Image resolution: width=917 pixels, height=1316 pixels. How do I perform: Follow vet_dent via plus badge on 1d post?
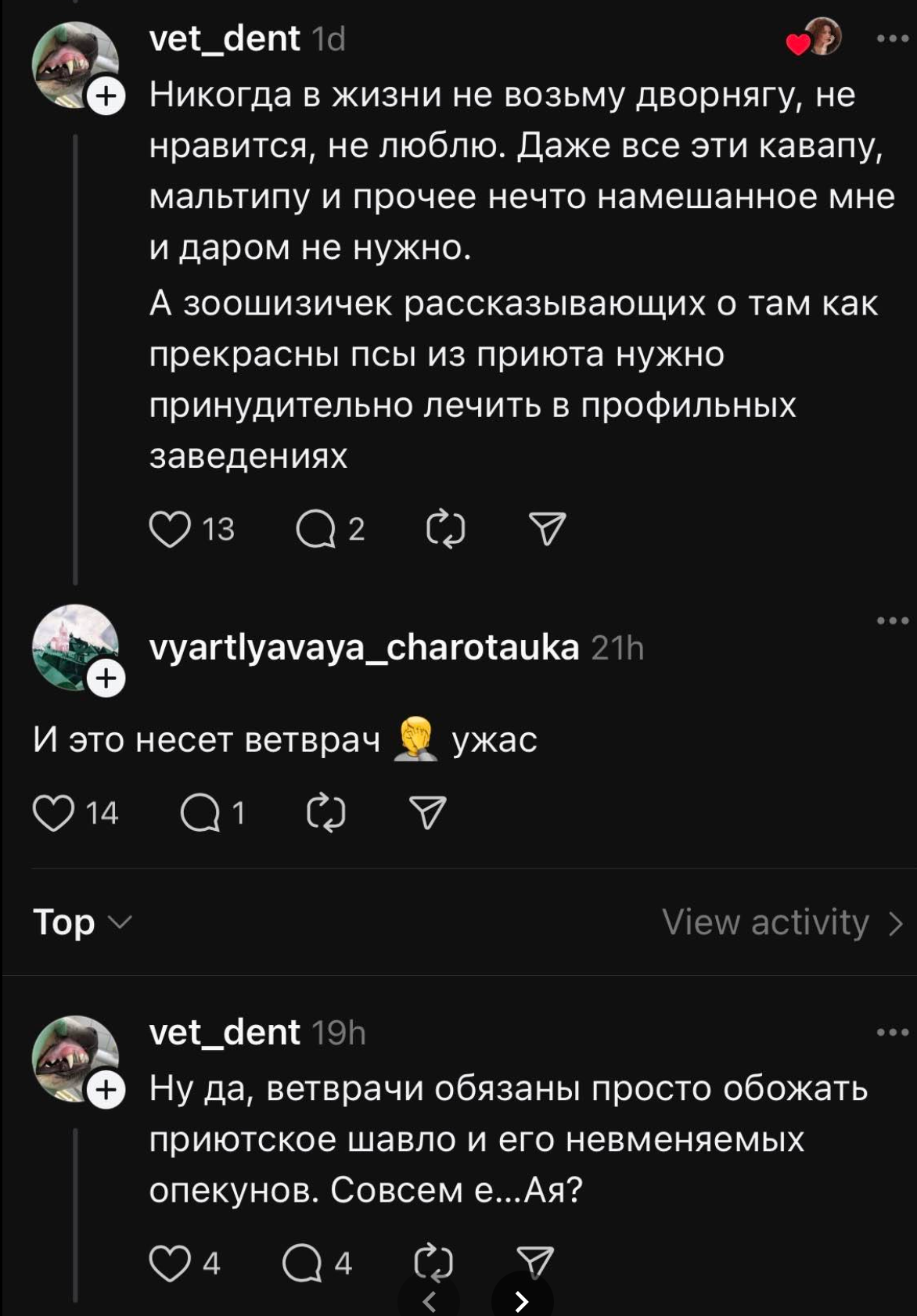pyautogui.click(x=106, y=96)
